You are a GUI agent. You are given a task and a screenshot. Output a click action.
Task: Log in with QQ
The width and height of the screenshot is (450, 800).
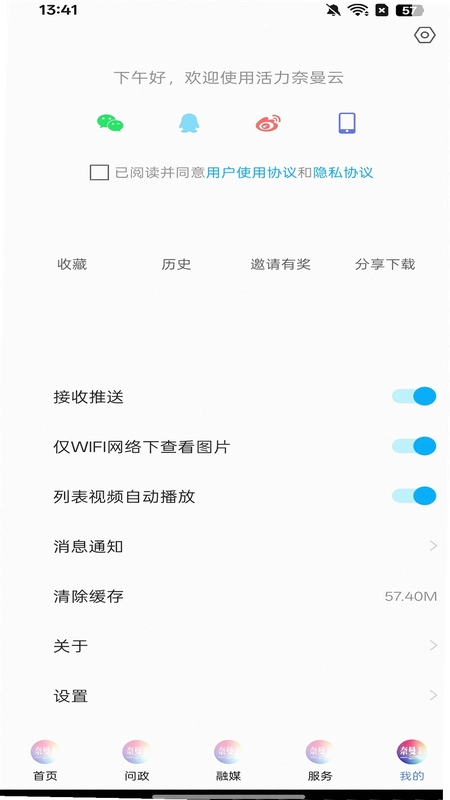point(189,123)
